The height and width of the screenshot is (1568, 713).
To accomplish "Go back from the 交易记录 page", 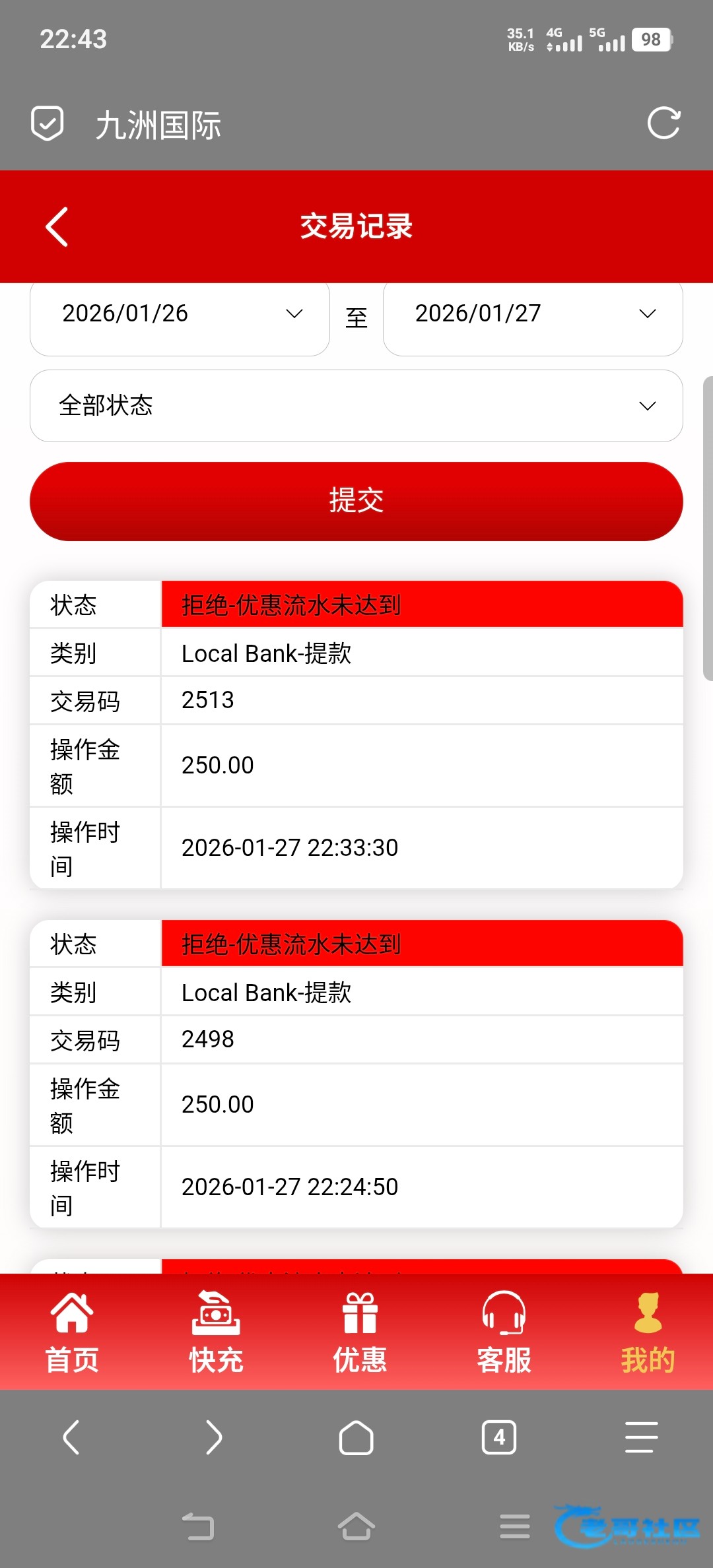I will (x=57, y=226).
